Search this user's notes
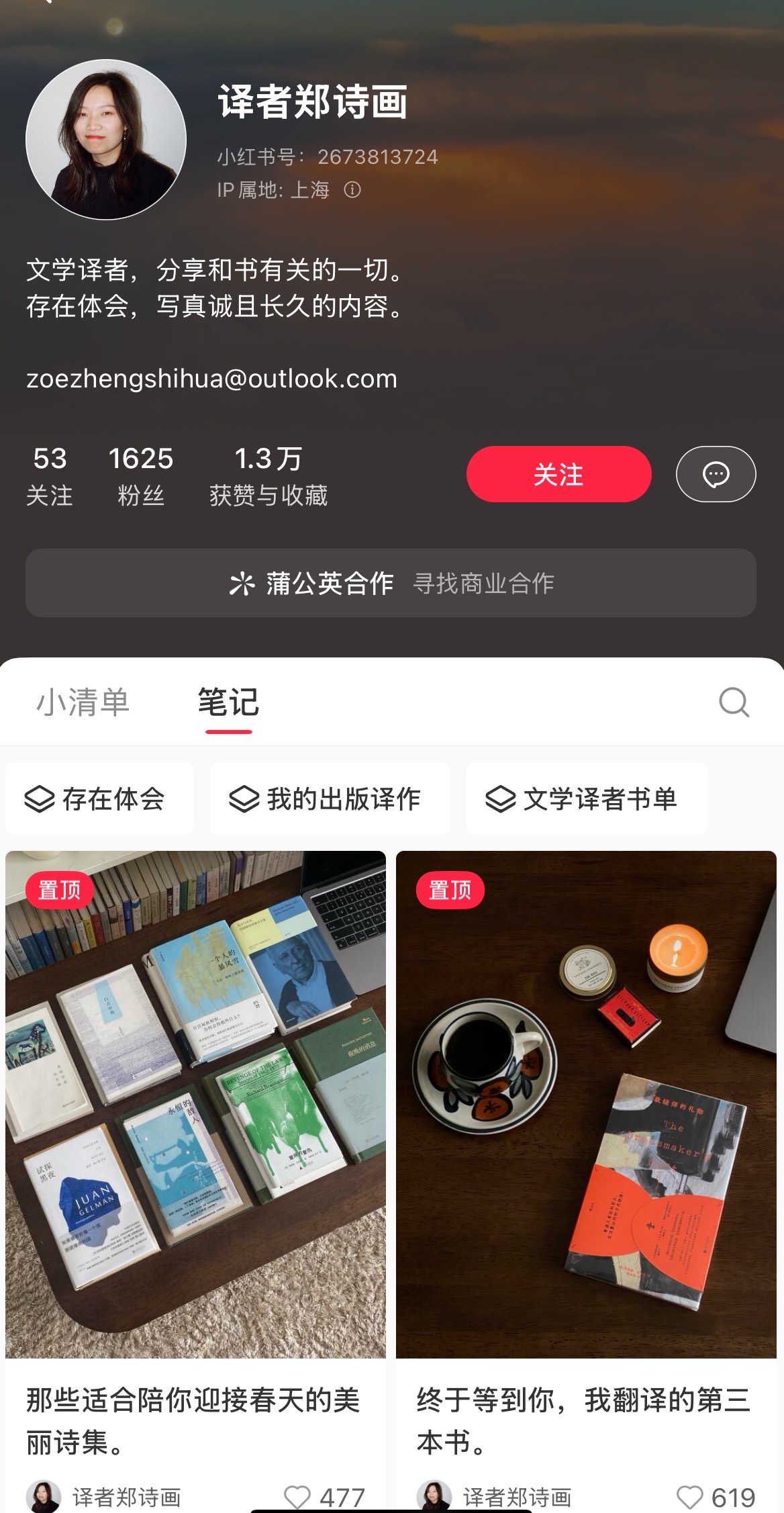Screen dimensions: 784x1513 point(734,702)
